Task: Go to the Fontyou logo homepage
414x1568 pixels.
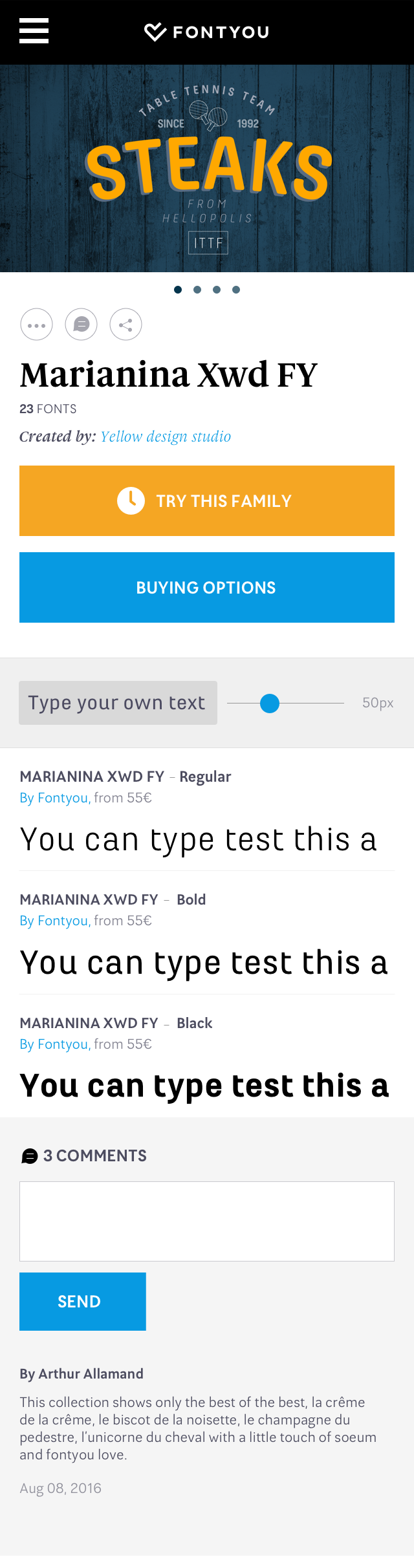Action: pos(207,32)
